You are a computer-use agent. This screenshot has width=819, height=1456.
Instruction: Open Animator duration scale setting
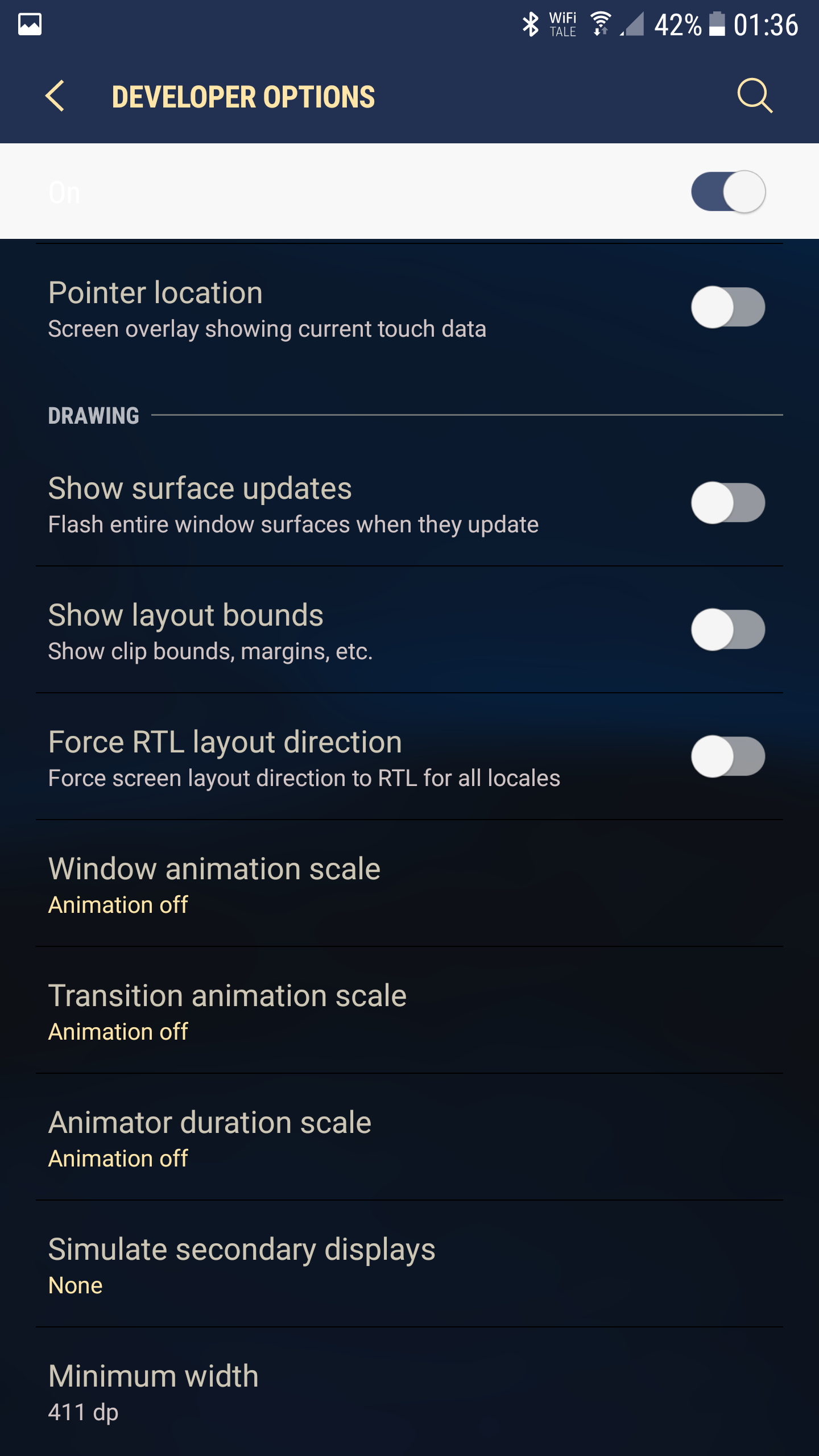click(409, 1137)
